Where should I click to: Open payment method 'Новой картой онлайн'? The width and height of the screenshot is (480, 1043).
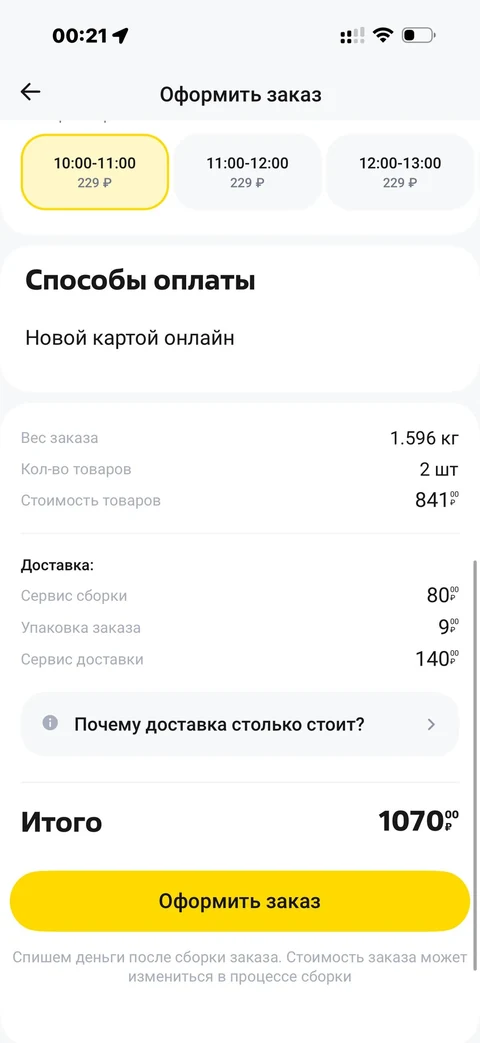(x=130, y=338)
